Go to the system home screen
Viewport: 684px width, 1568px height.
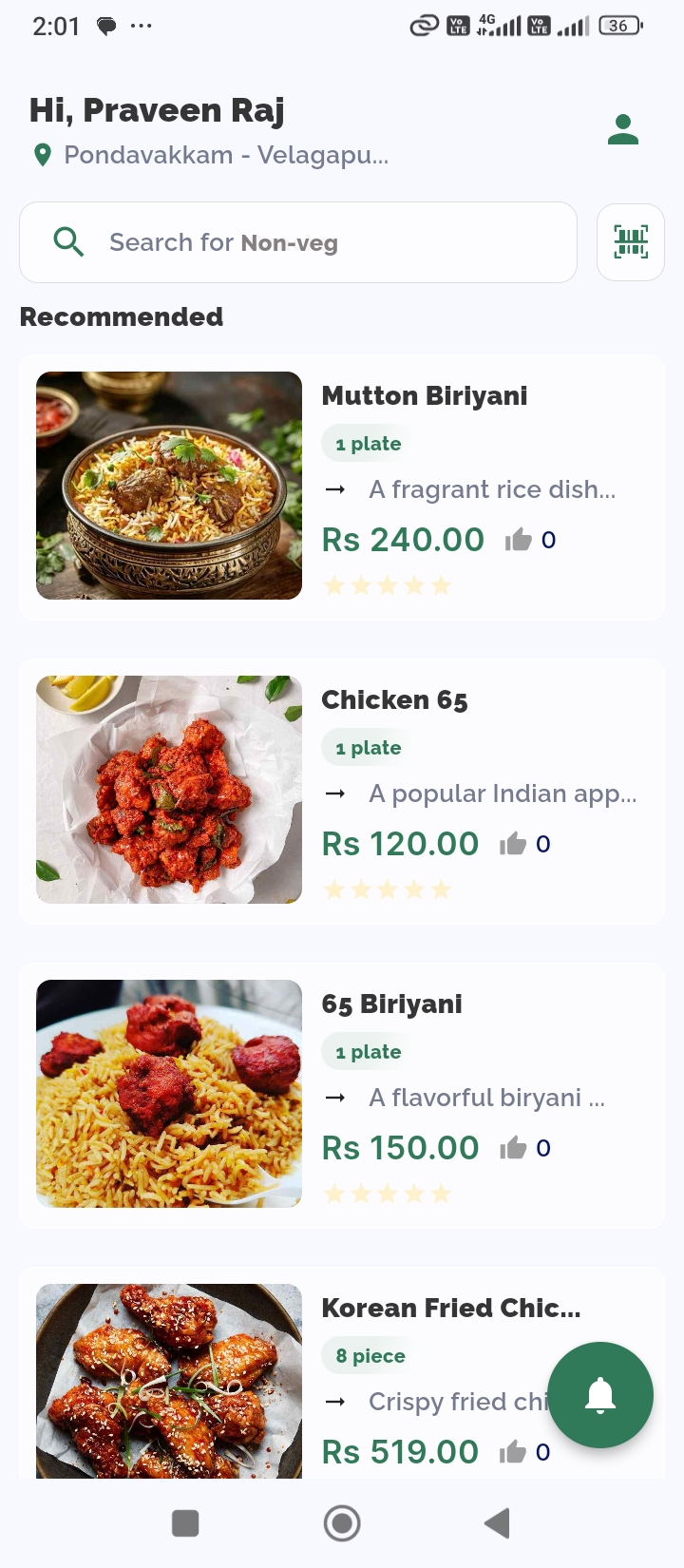click(x=342, y=1523)
